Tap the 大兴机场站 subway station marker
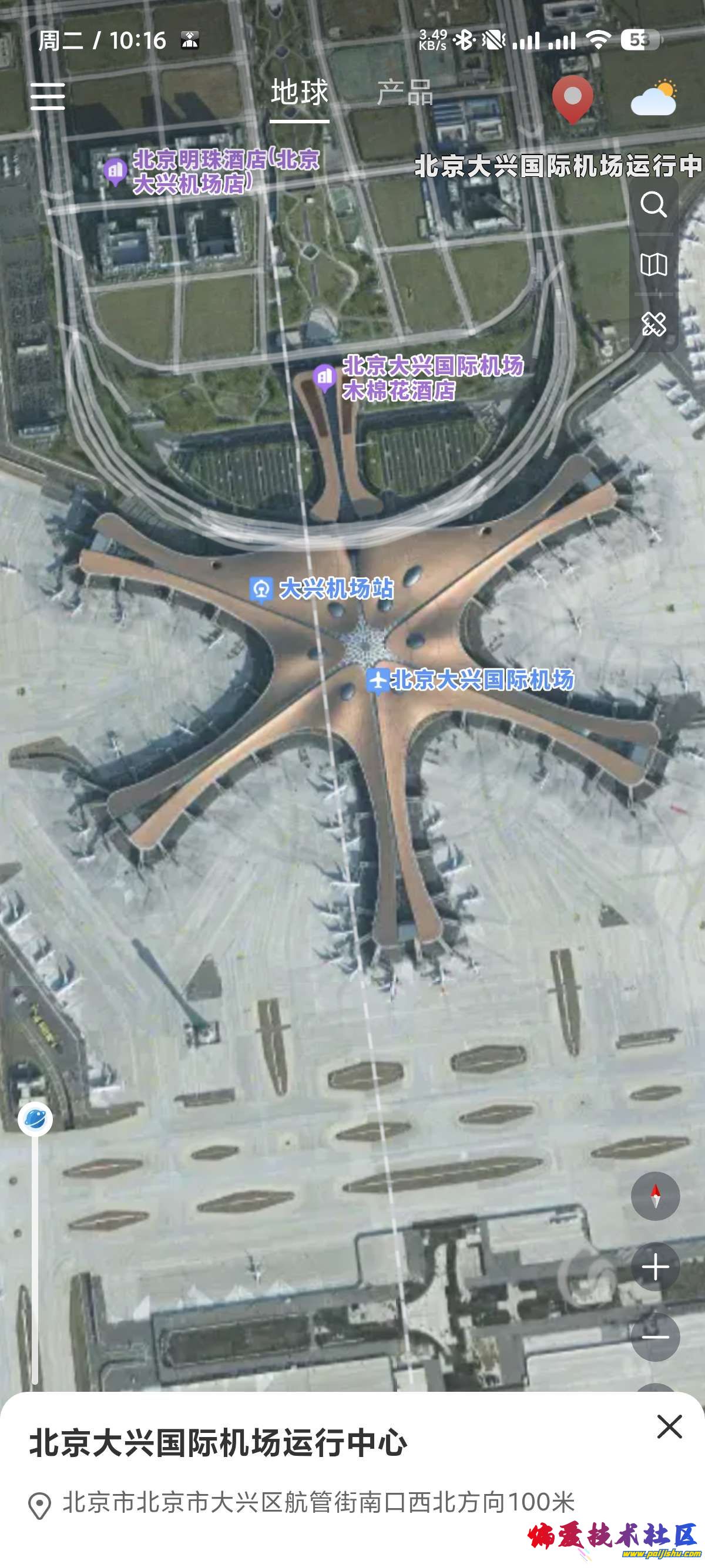 coord(263,588)
